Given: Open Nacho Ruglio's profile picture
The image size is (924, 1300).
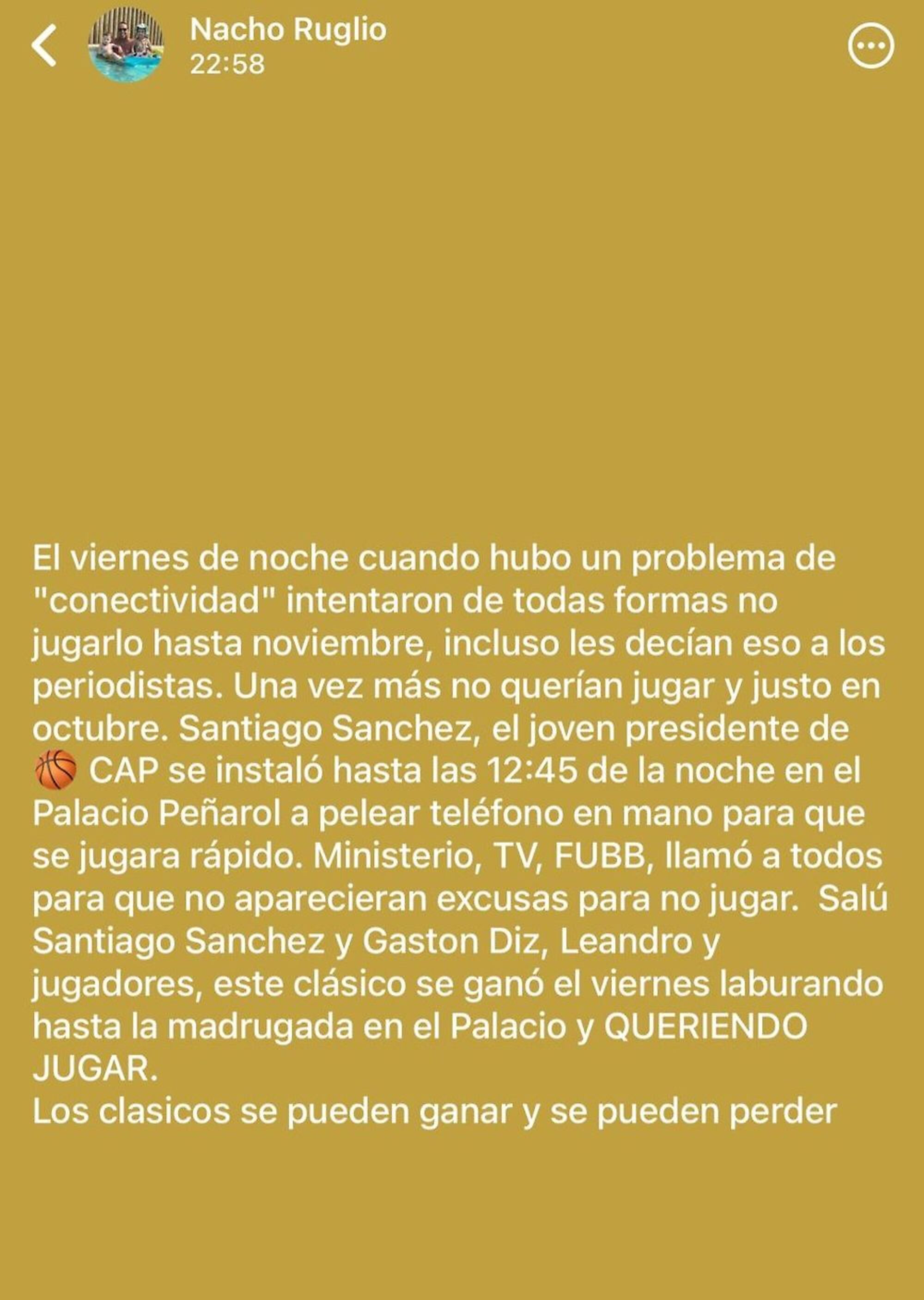Looking at the screenshot, I should pyautogui.click(x=126, y=46).
